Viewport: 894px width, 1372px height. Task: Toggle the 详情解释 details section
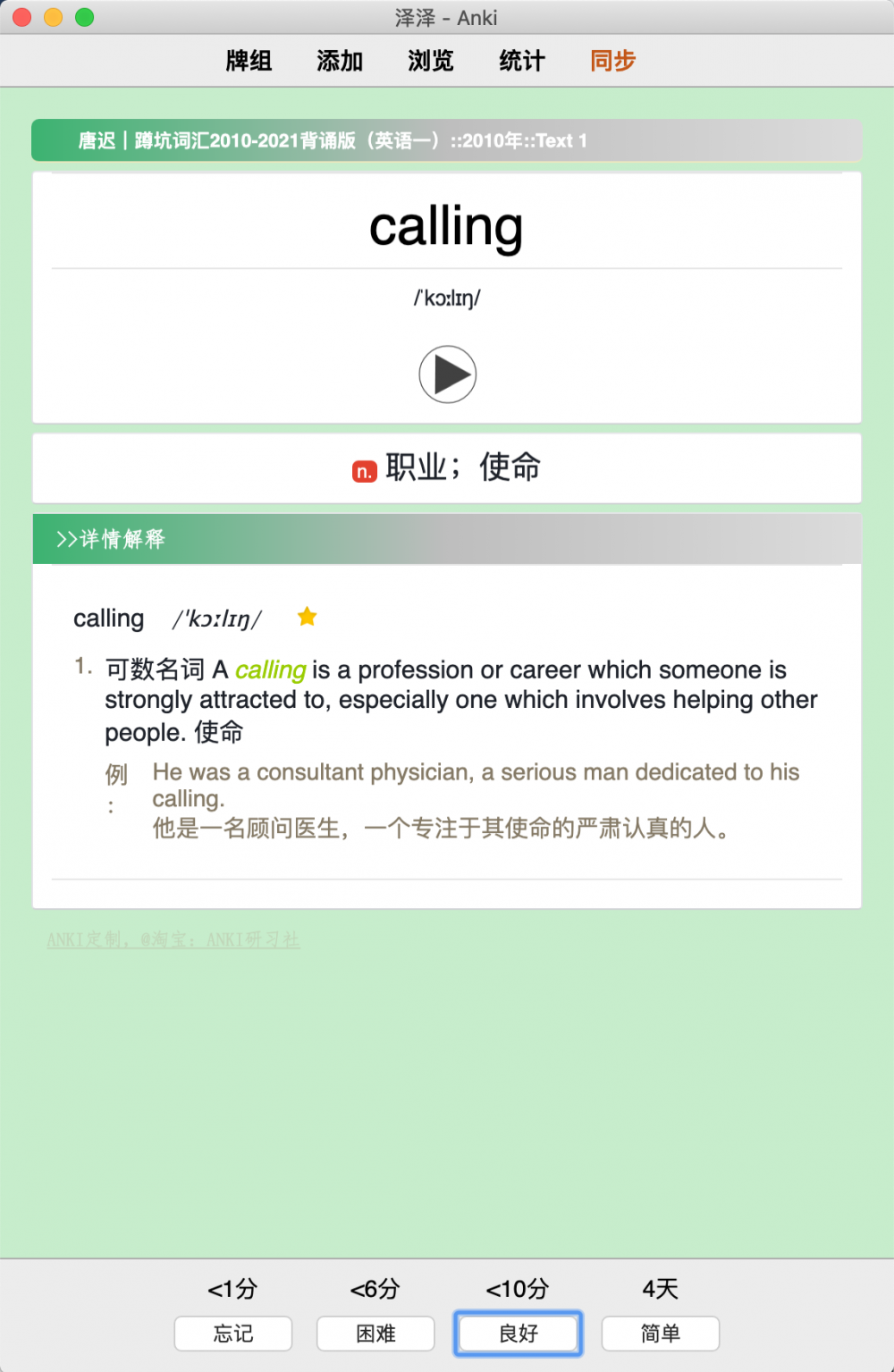point(111,539)
